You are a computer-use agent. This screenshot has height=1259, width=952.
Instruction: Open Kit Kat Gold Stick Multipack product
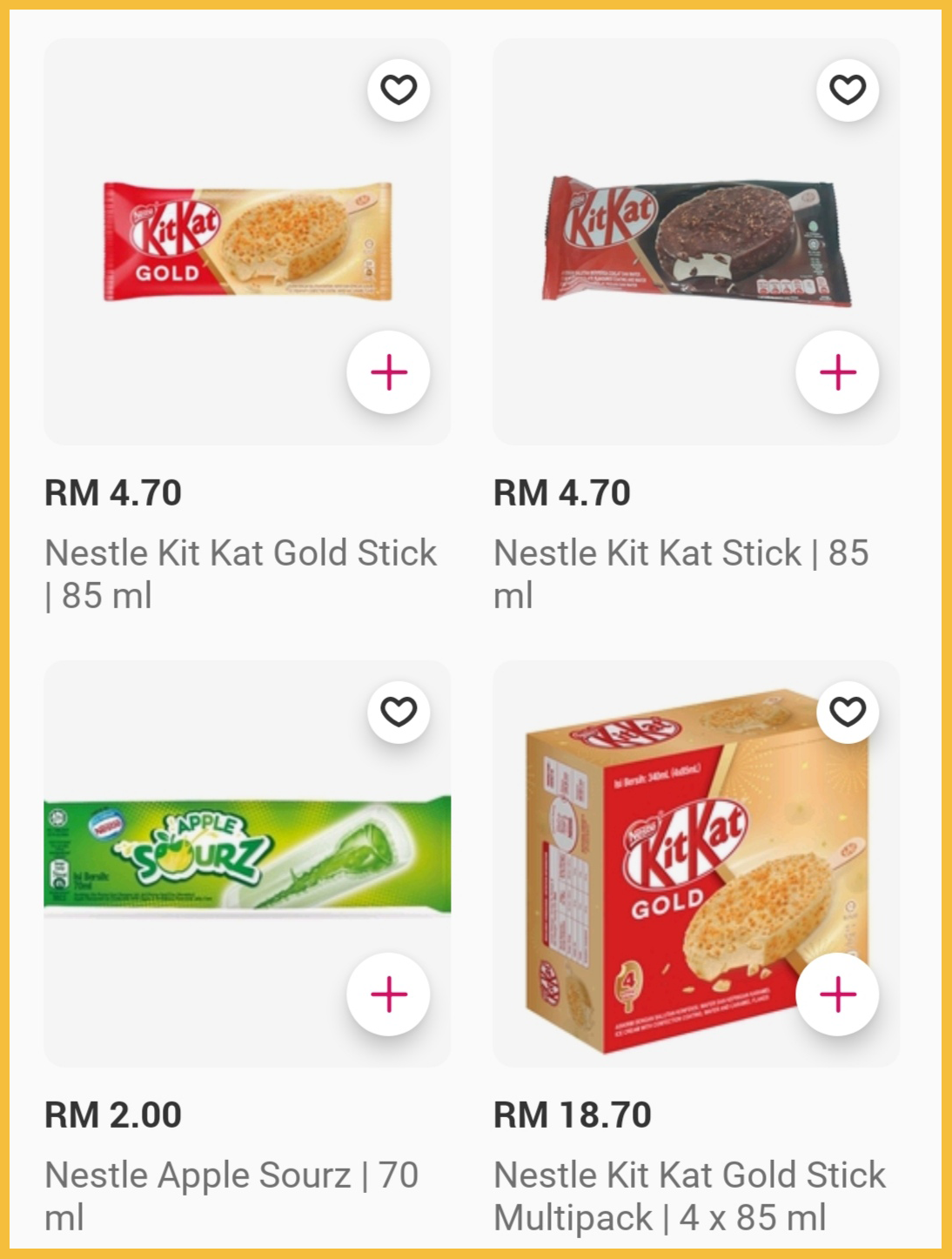click(679, 870)
